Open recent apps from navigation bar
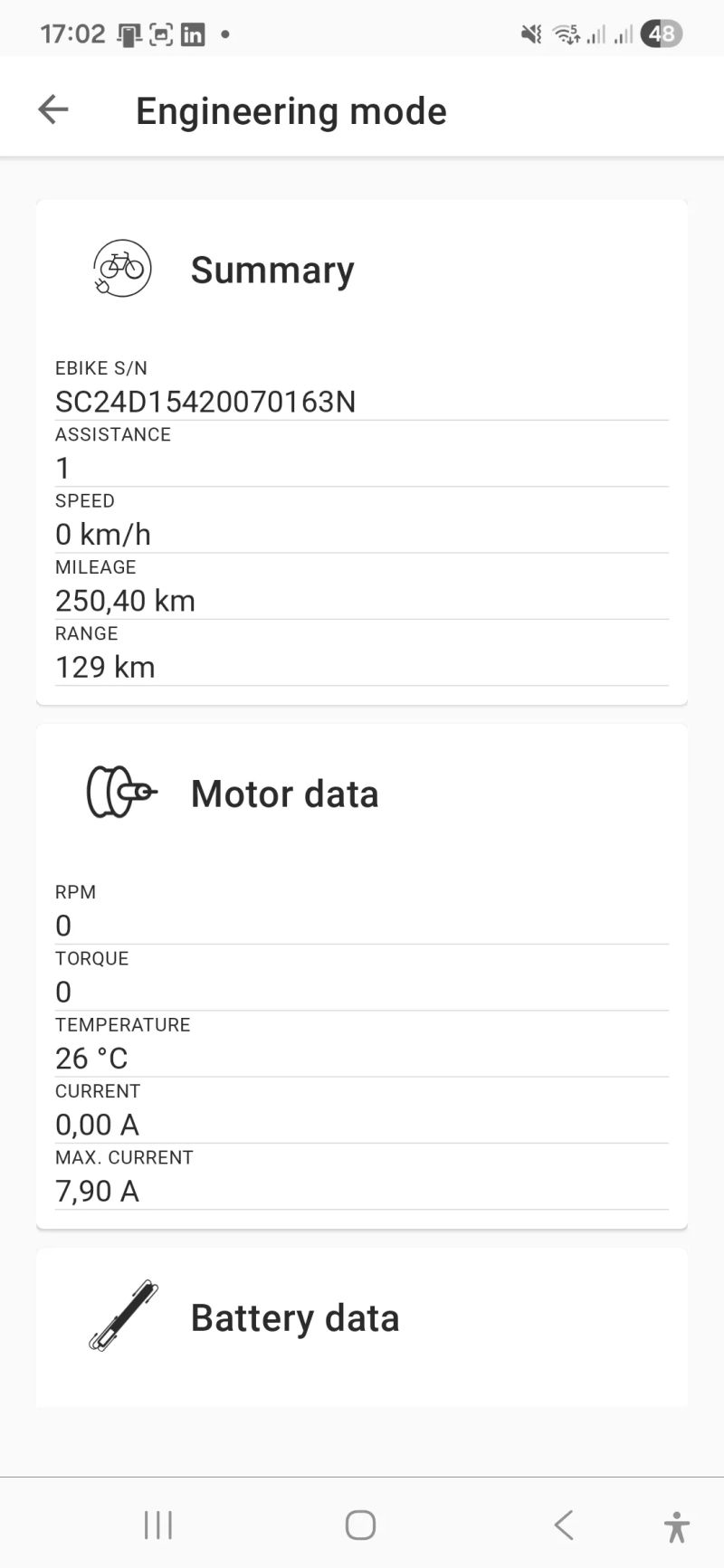The image size is (724, 1568). (x=158, y=1525)
